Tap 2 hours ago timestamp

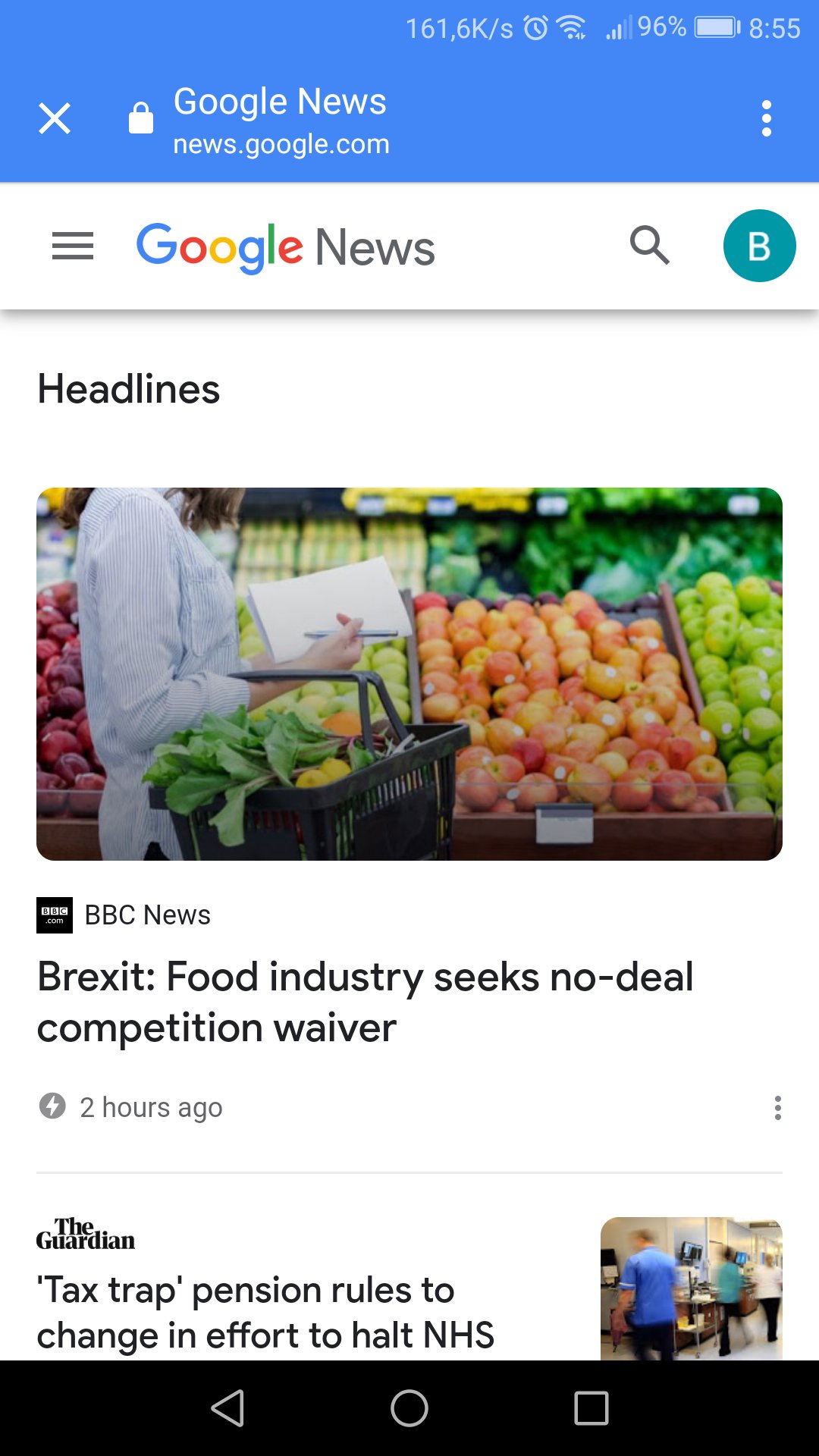[x=151, y=1107]
